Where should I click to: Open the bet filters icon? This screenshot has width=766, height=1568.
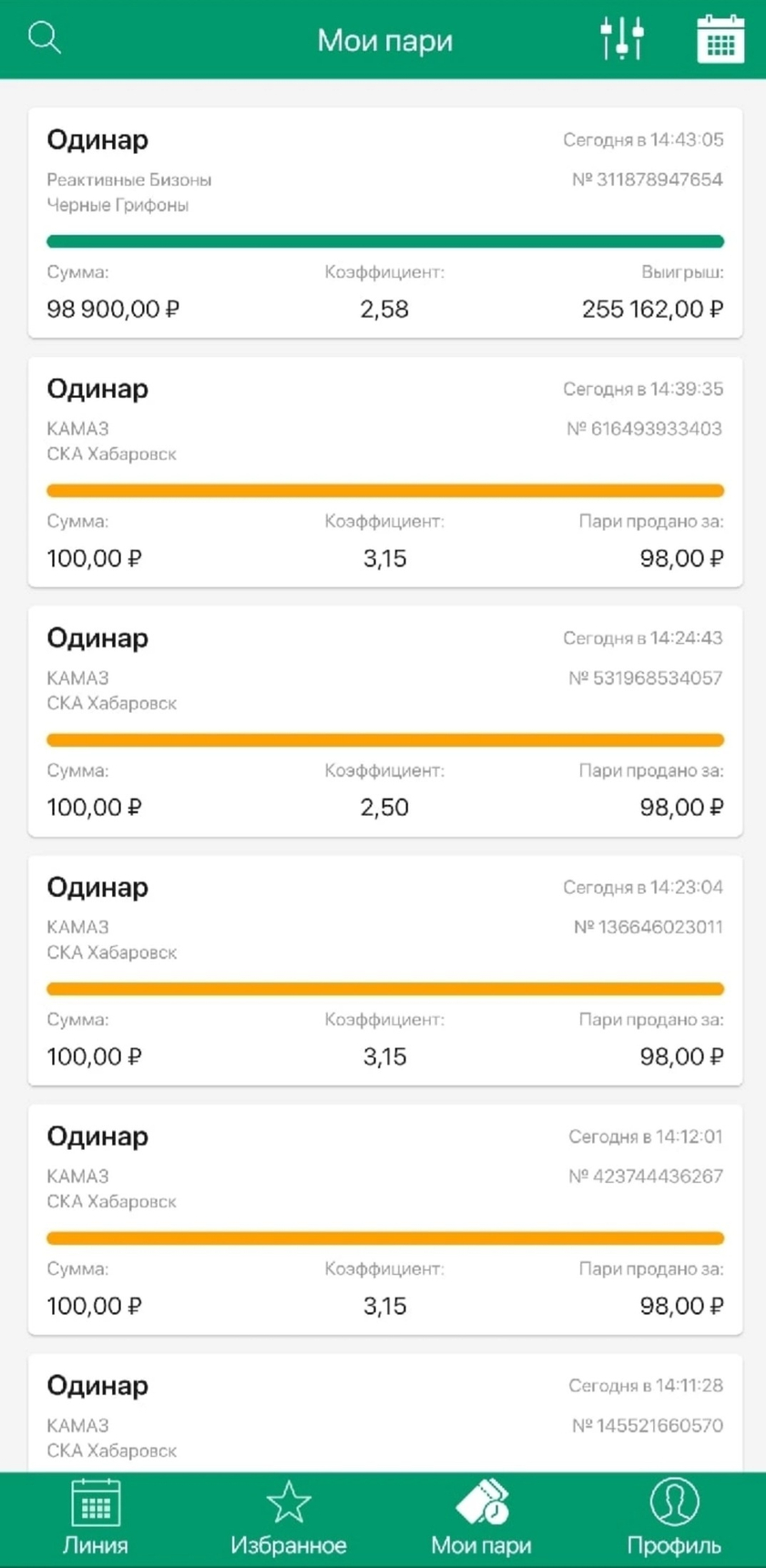click(x=622, y=38)
